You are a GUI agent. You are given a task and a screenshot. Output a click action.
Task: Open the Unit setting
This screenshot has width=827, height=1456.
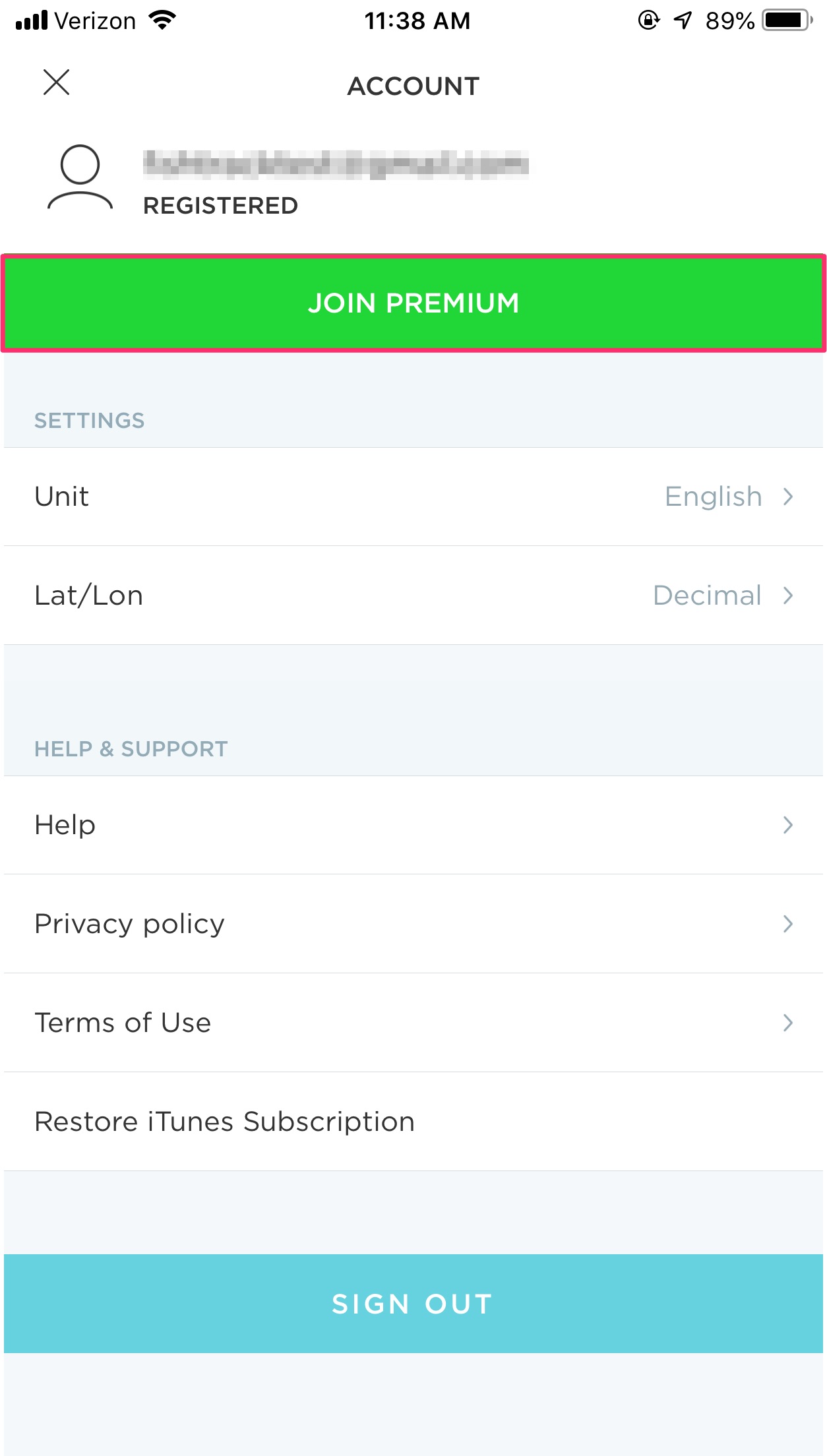413,497
